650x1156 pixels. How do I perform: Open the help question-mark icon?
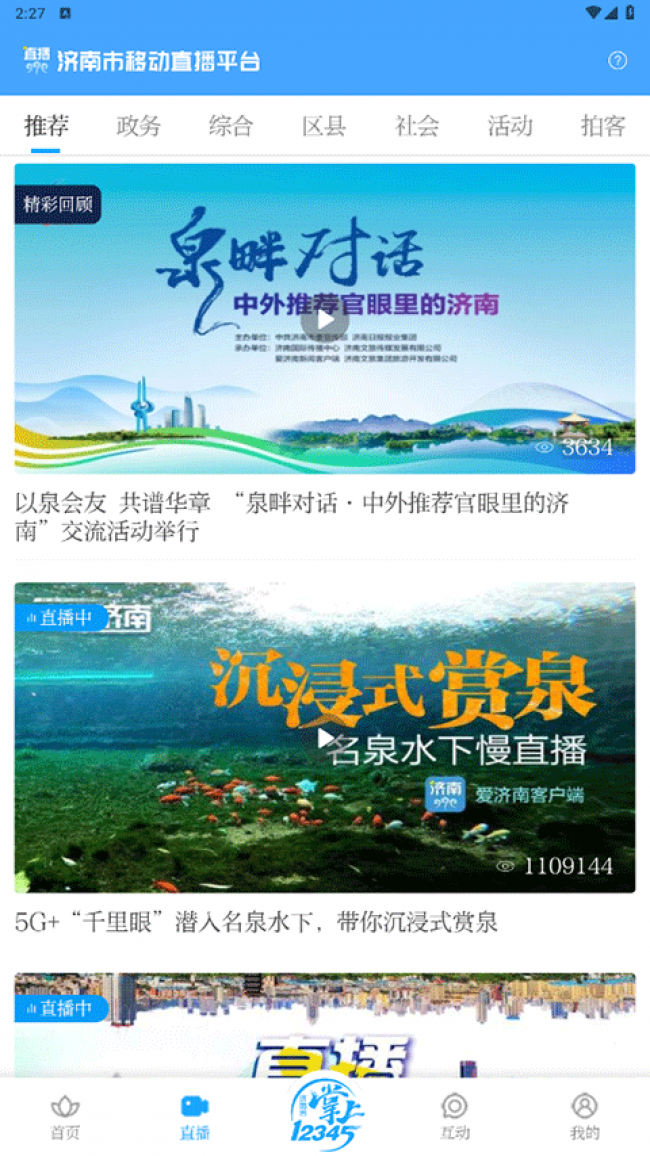pyautogui.click(x=617, y=61)
